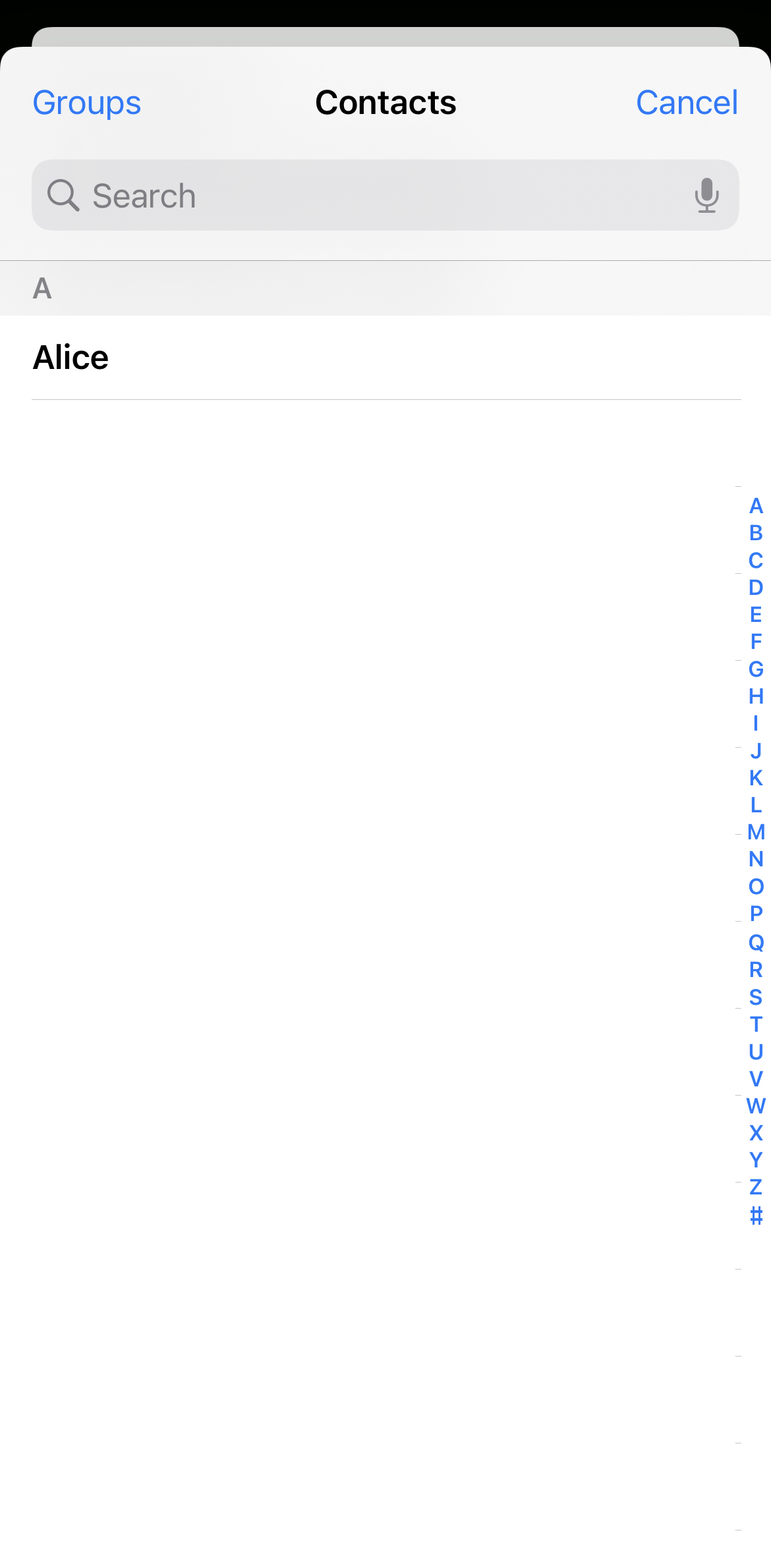Jump to letter Z in the index
The width and height of the screenshot is (771, 1568).
[x=756, y=1187]
